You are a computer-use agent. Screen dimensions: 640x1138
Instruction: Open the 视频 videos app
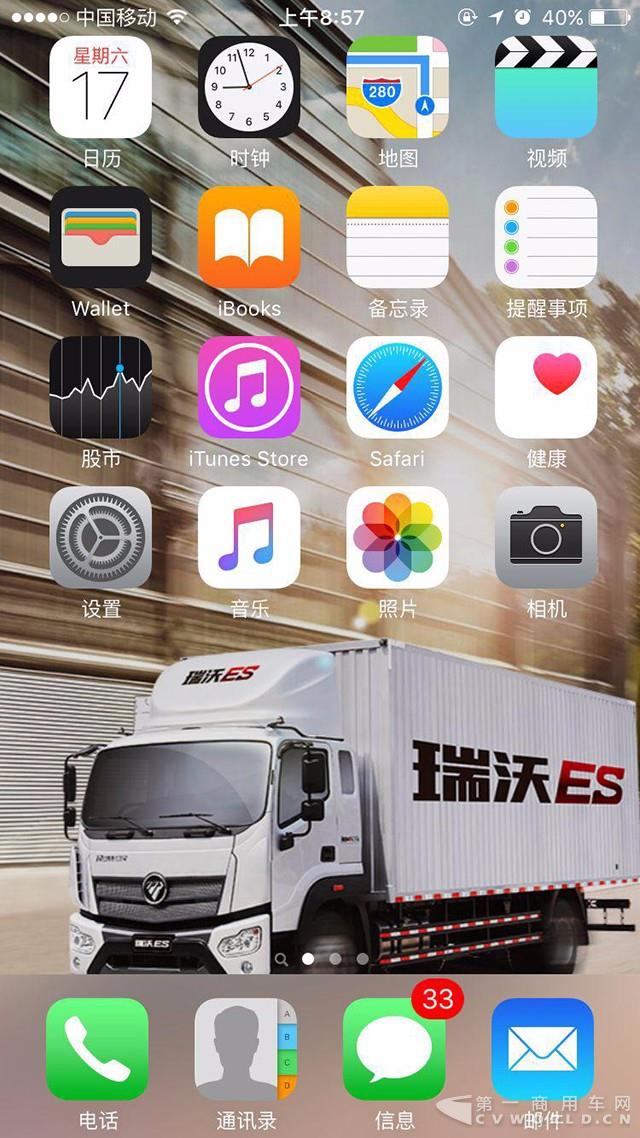tap(546, 87)
